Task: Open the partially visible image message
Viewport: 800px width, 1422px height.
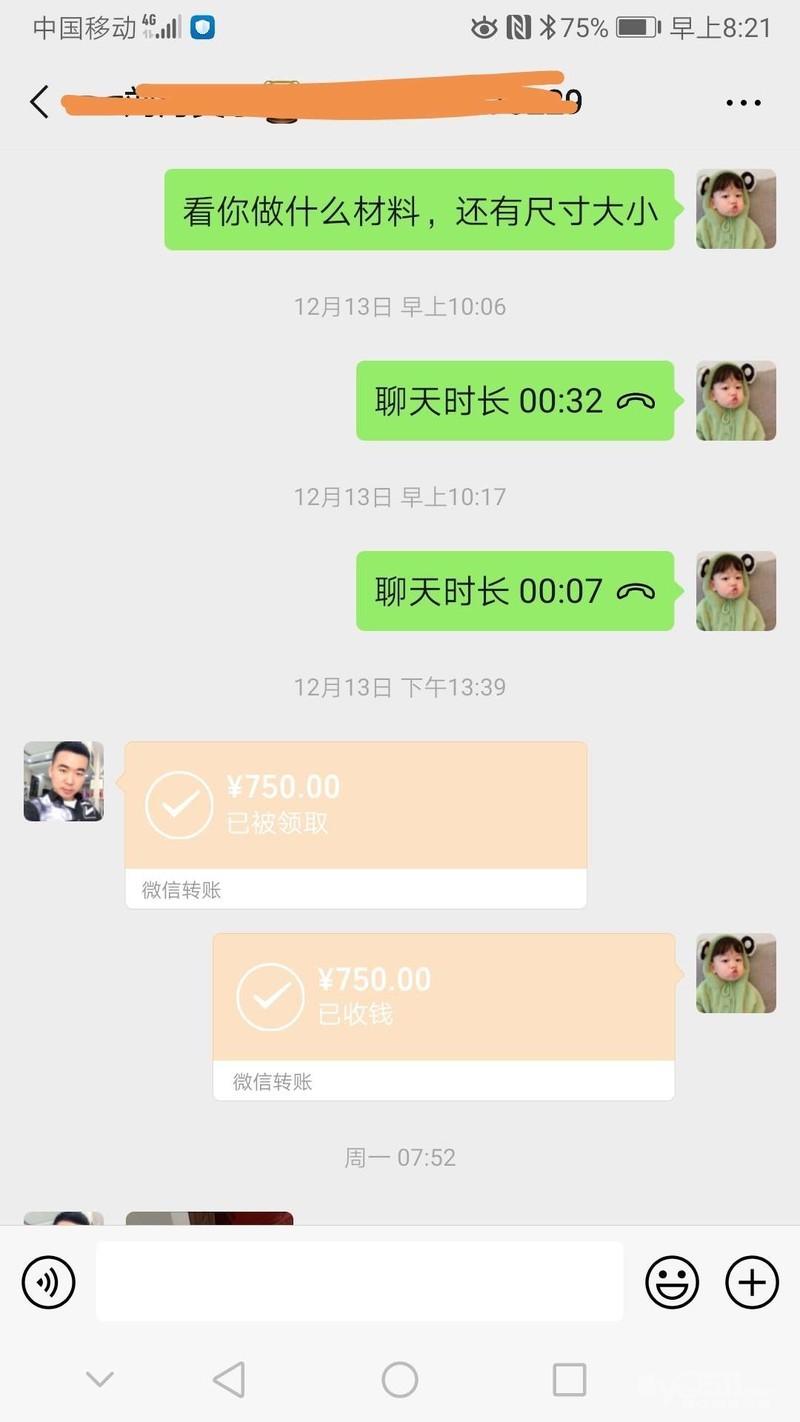Action: (209, 1219)
